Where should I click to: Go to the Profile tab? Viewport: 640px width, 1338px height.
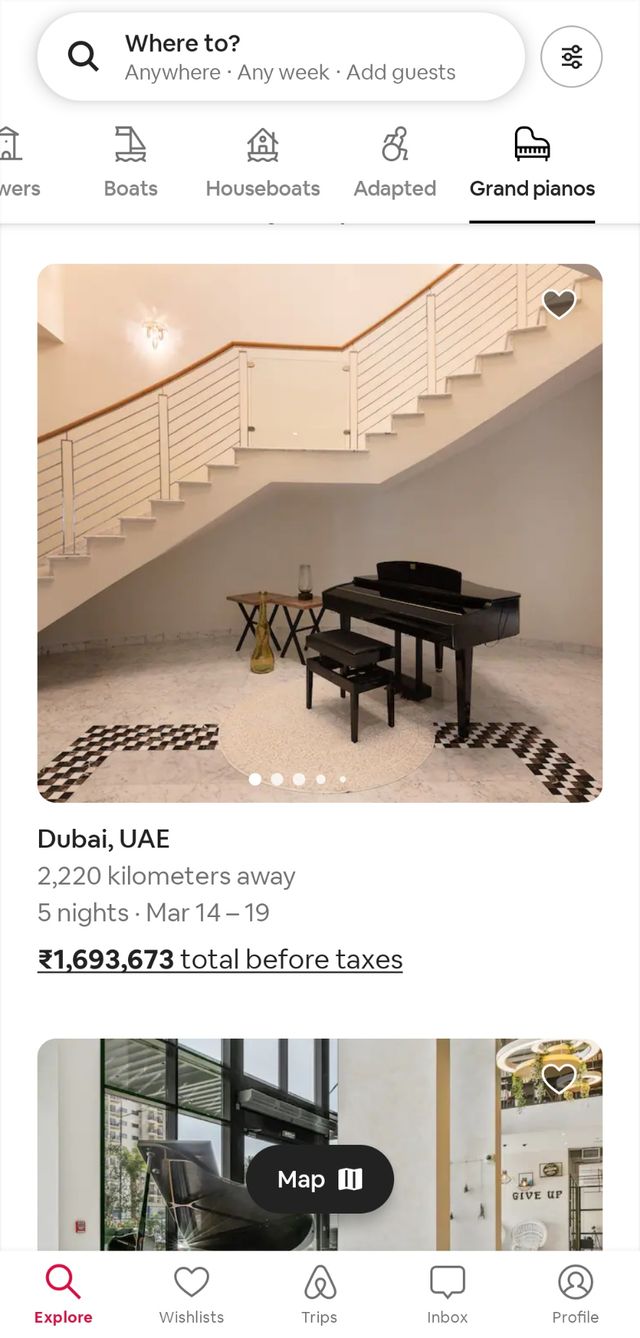575,1294
